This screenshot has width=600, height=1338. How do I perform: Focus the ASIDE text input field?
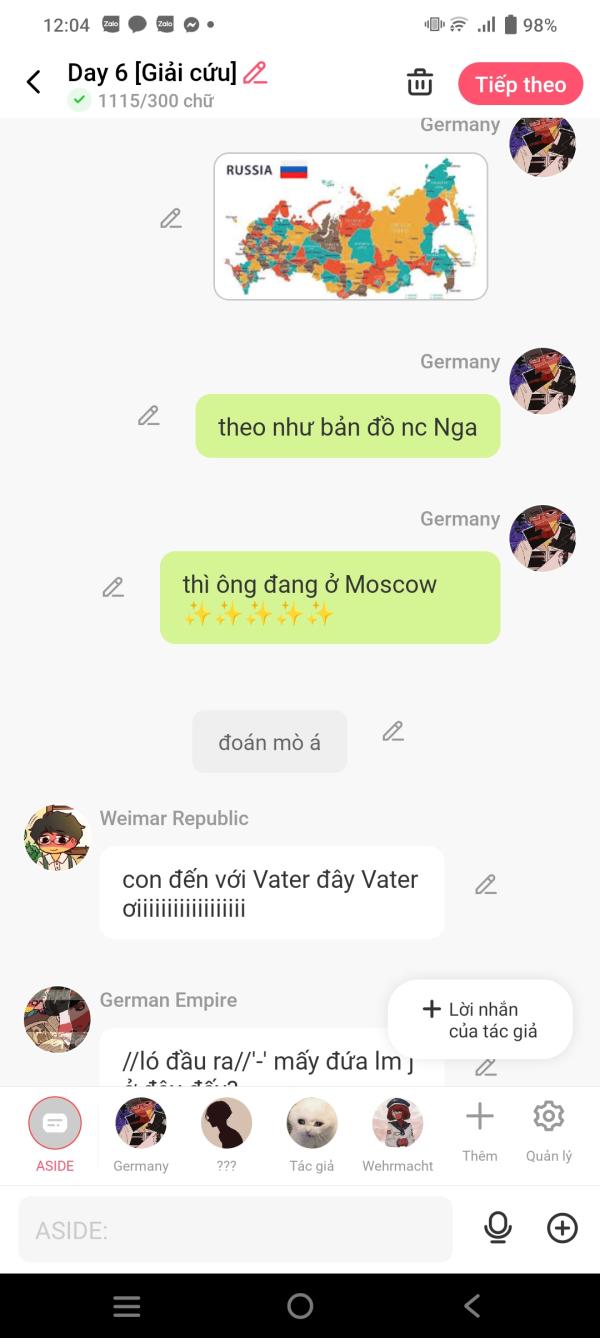pyautogui.click(x=235, y=1229)
